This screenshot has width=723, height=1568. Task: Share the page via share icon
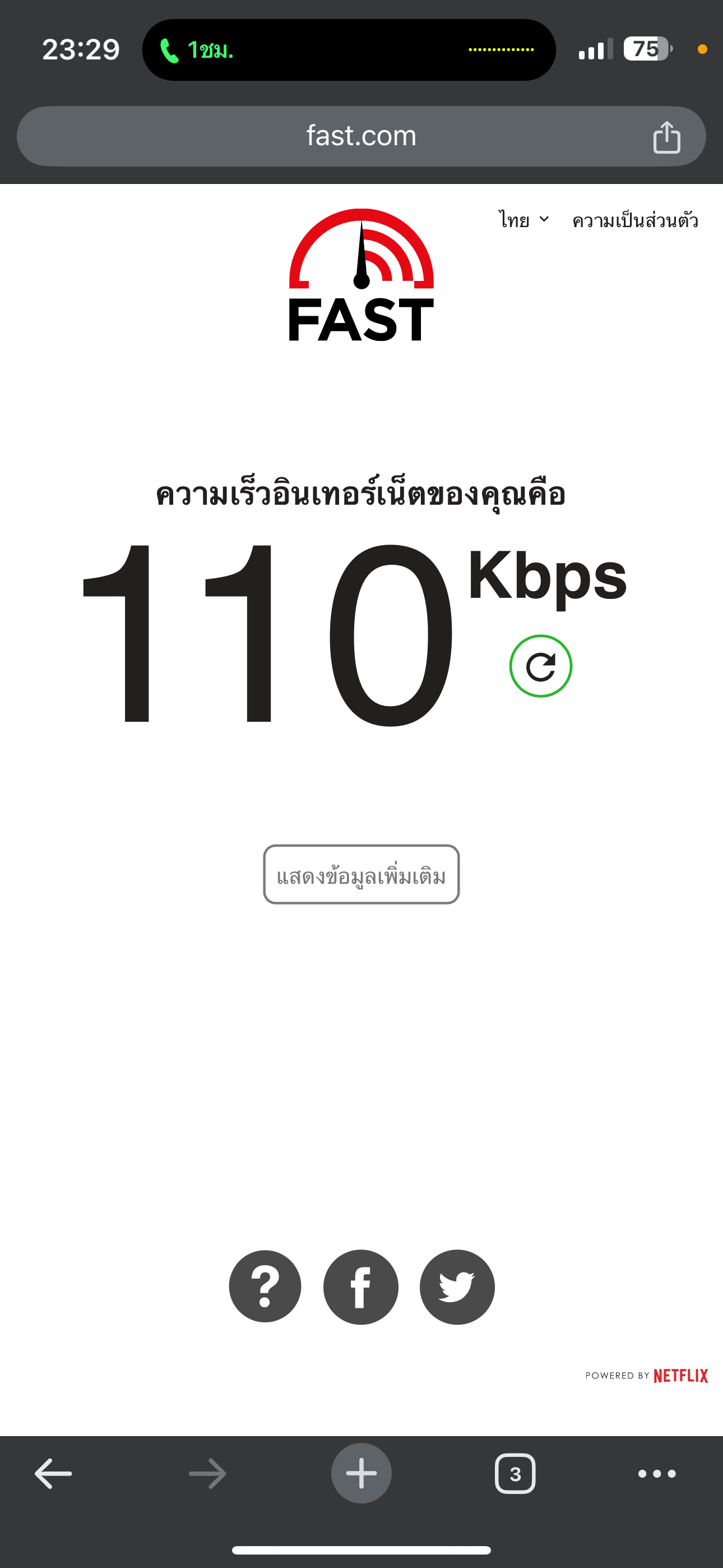tap(666, 137)
